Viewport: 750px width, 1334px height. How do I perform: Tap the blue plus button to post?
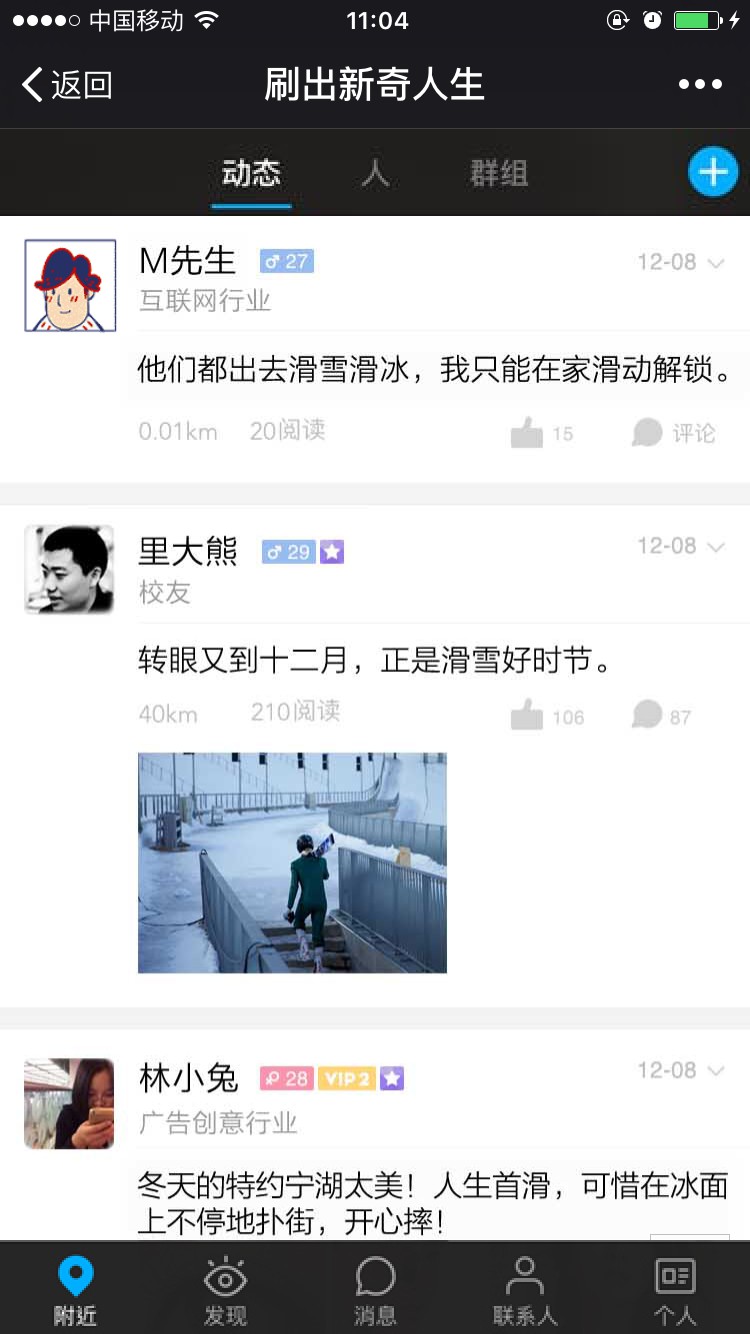pos(713,172)
